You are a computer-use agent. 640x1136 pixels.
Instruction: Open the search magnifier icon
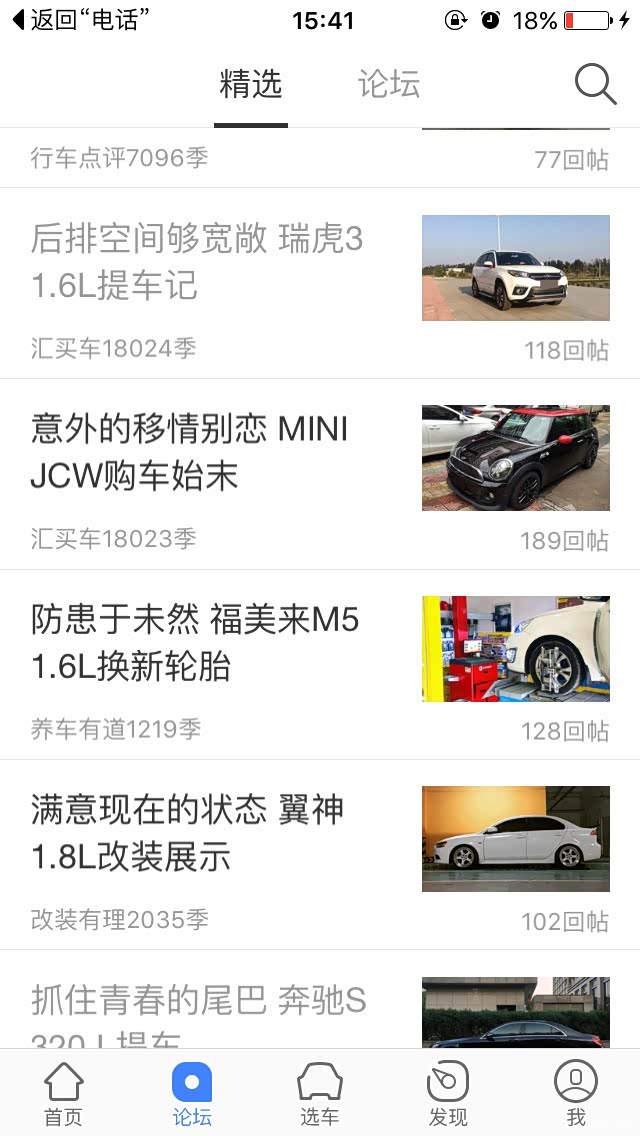(595, 85)
